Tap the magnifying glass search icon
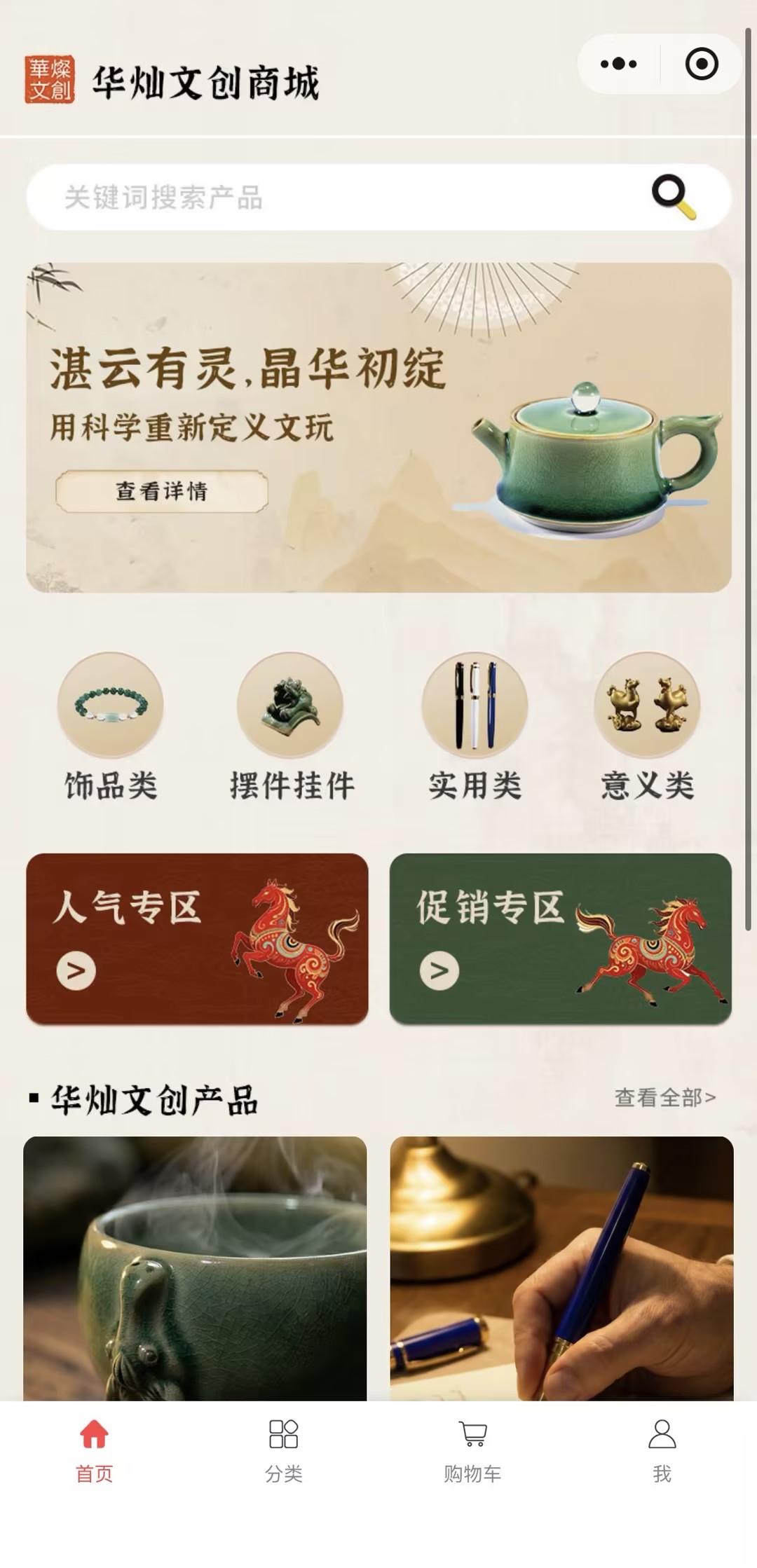757x1568 pixels. (x=673, y=196)
